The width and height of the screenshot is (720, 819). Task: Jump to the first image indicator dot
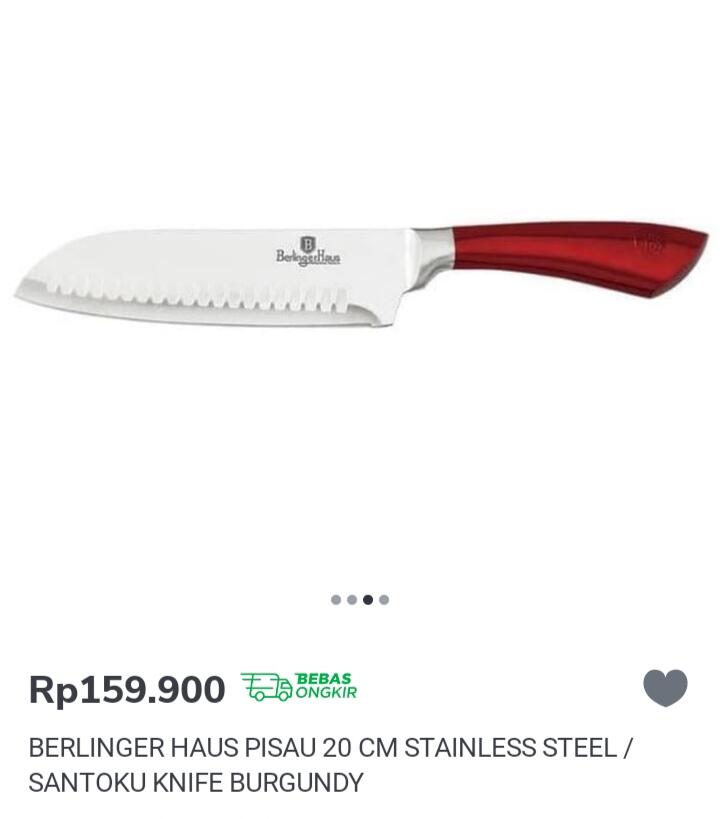336,600
